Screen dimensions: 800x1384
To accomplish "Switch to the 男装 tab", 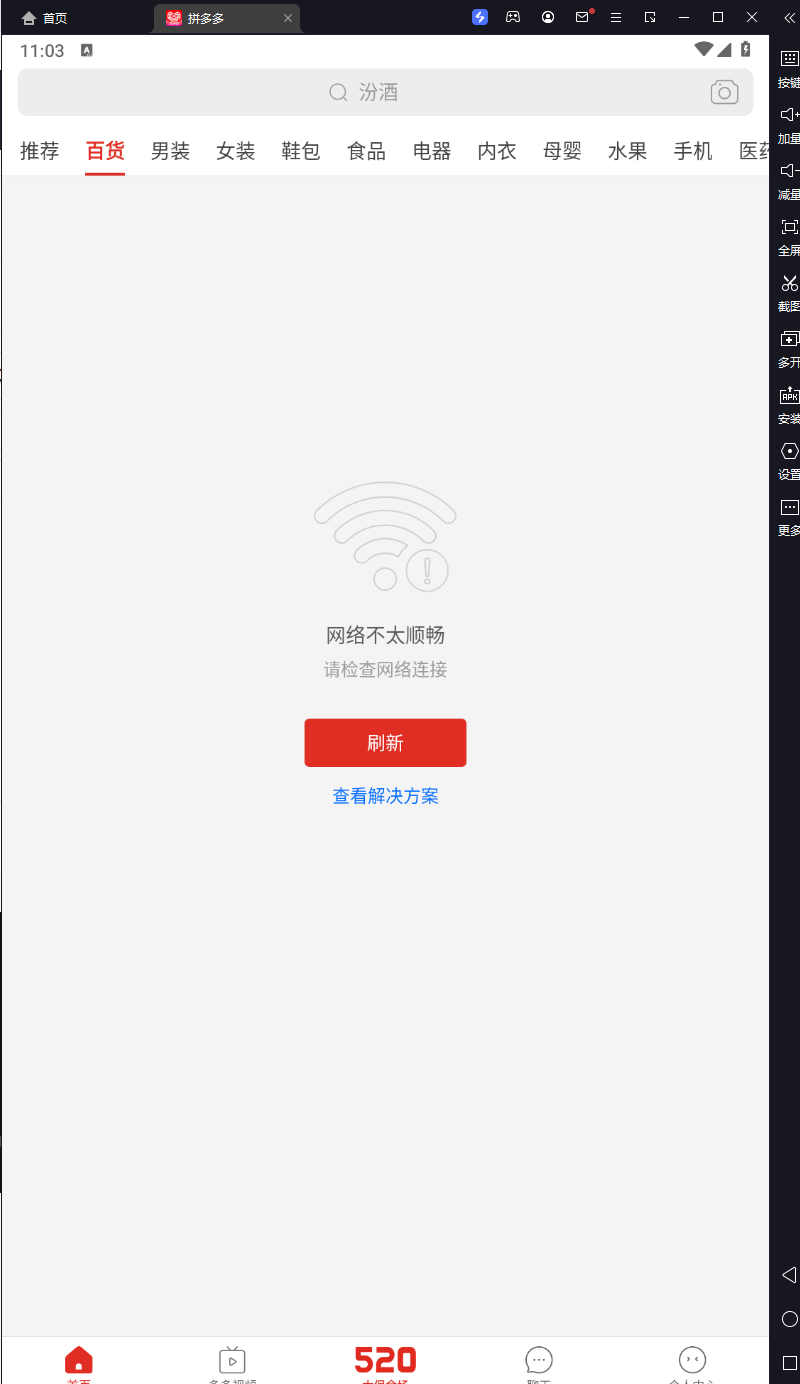I will point(170,151).
